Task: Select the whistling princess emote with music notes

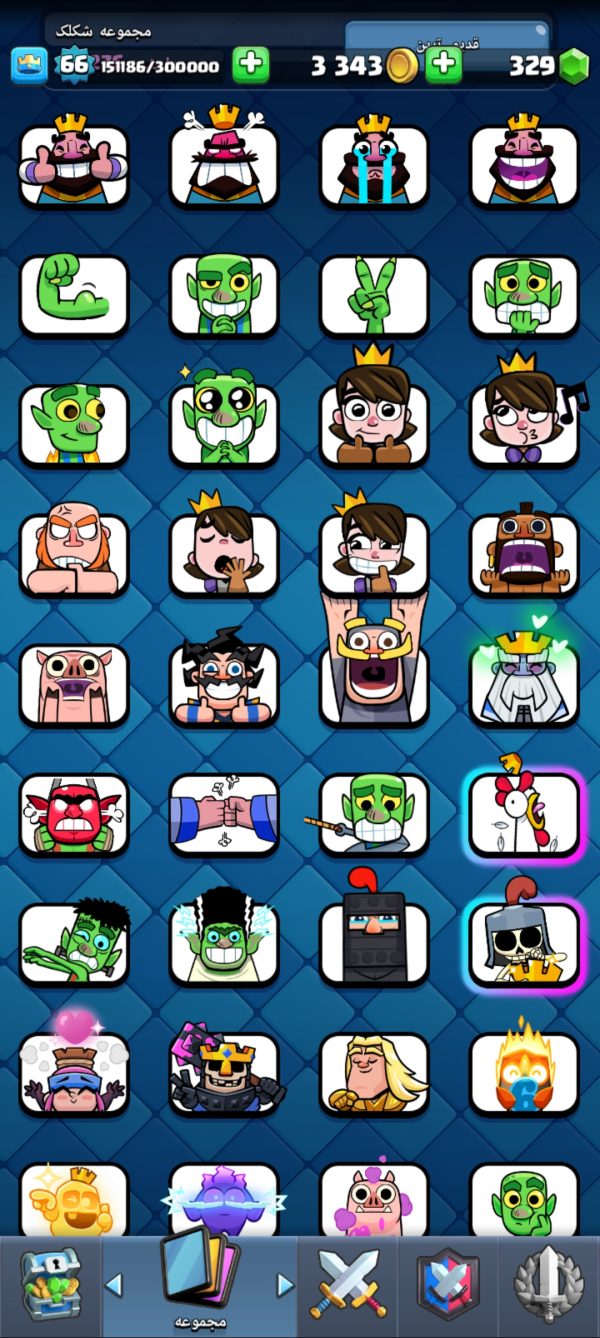Action: [x=524, y=412]
